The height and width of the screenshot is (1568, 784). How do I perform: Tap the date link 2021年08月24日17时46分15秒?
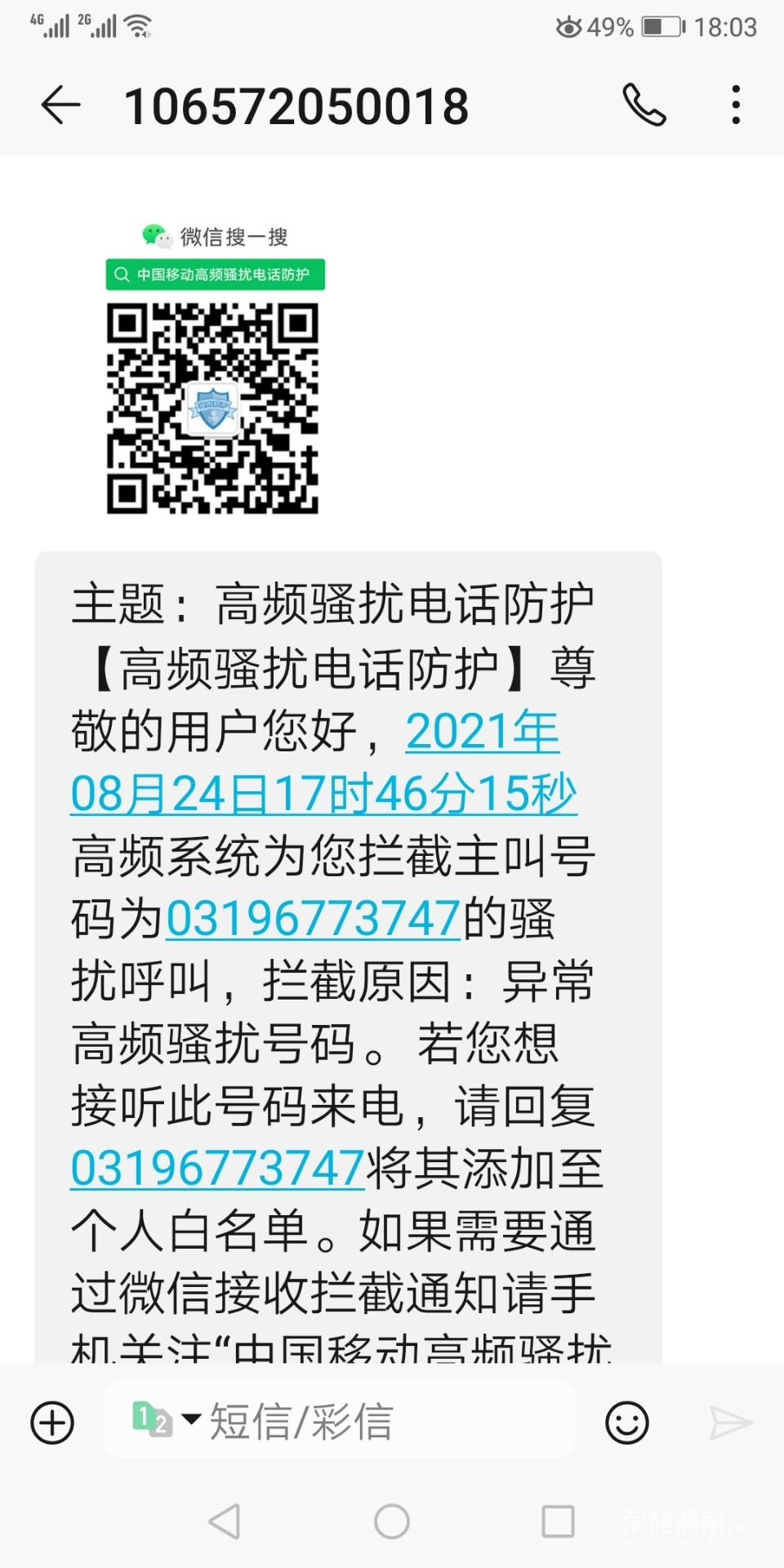323,793
